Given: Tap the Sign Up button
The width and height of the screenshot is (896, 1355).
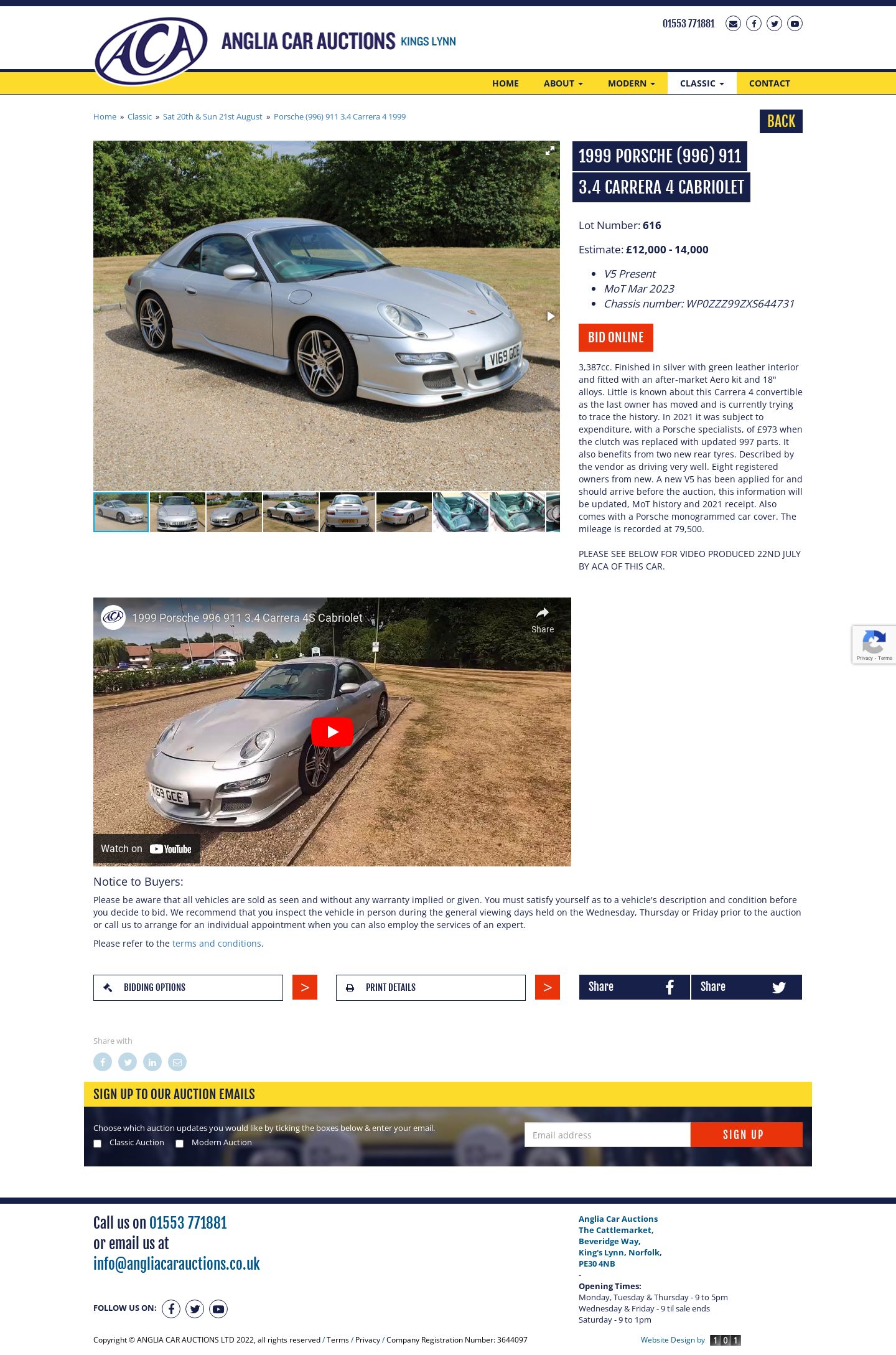Looking at the screenshot, I should click(746, 1135).
